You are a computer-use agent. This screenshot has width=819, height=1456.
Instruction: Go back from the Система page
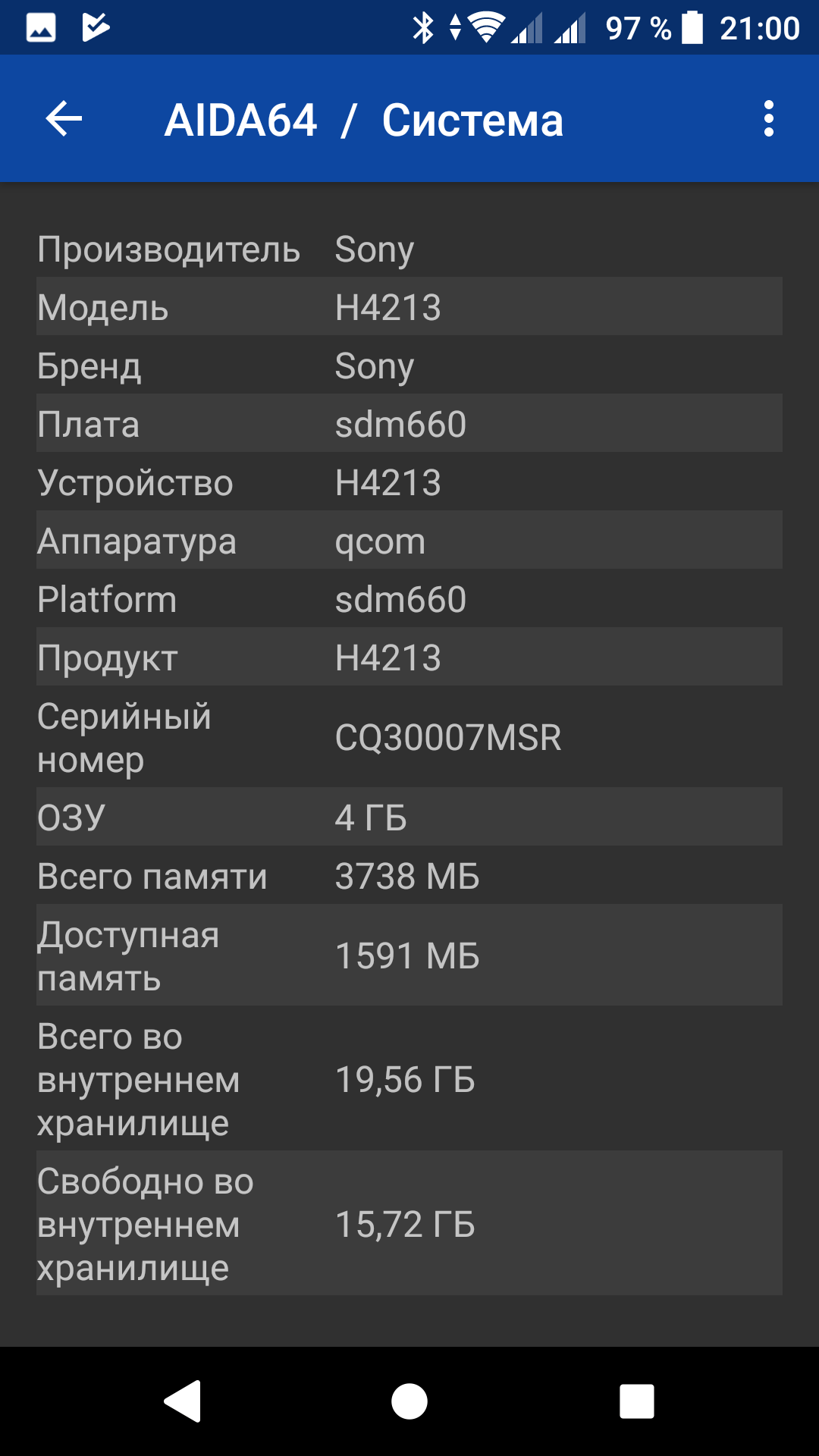point(64,119)
